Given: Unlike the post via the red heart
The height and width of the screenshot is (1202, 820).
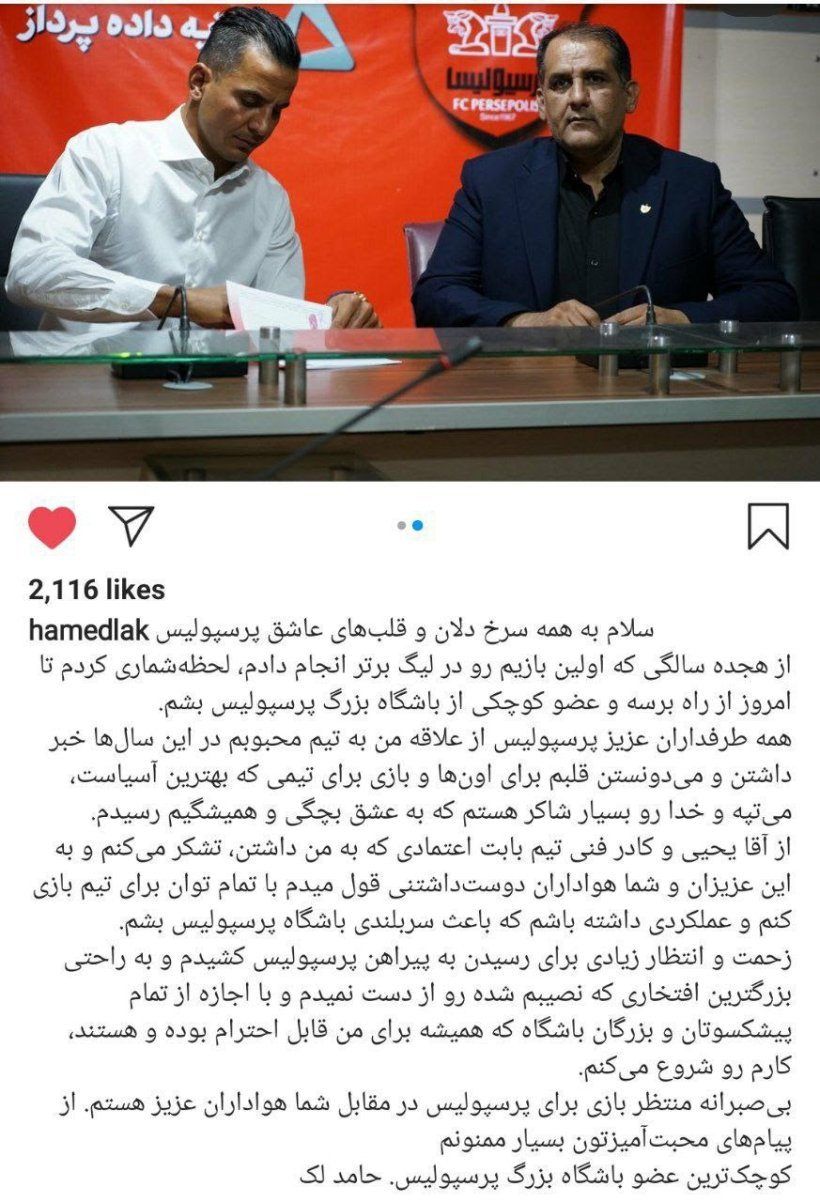Looking at the screenshot, I should pyautogui.click(x=52, y=527).
